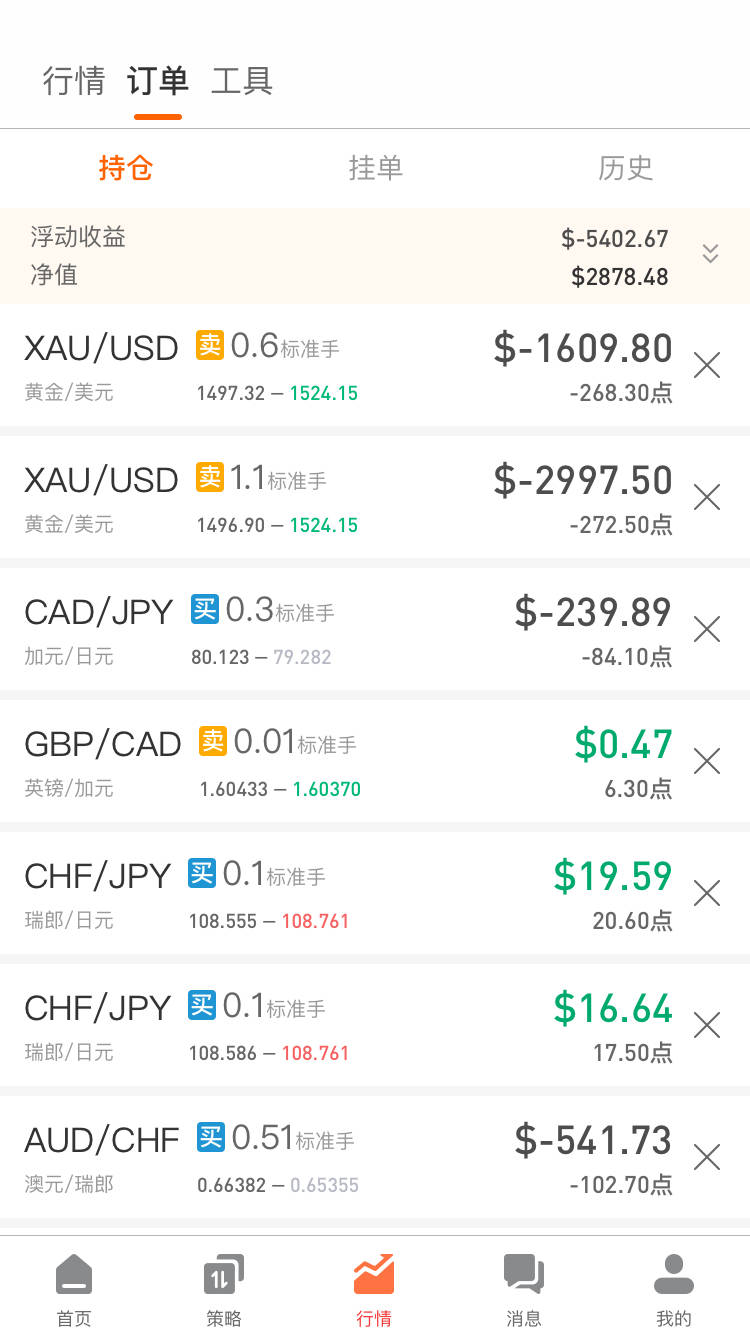Select the 挂单 sub-tab
The width and height of the screenshot is (750, 1334).
pos(376,168)
